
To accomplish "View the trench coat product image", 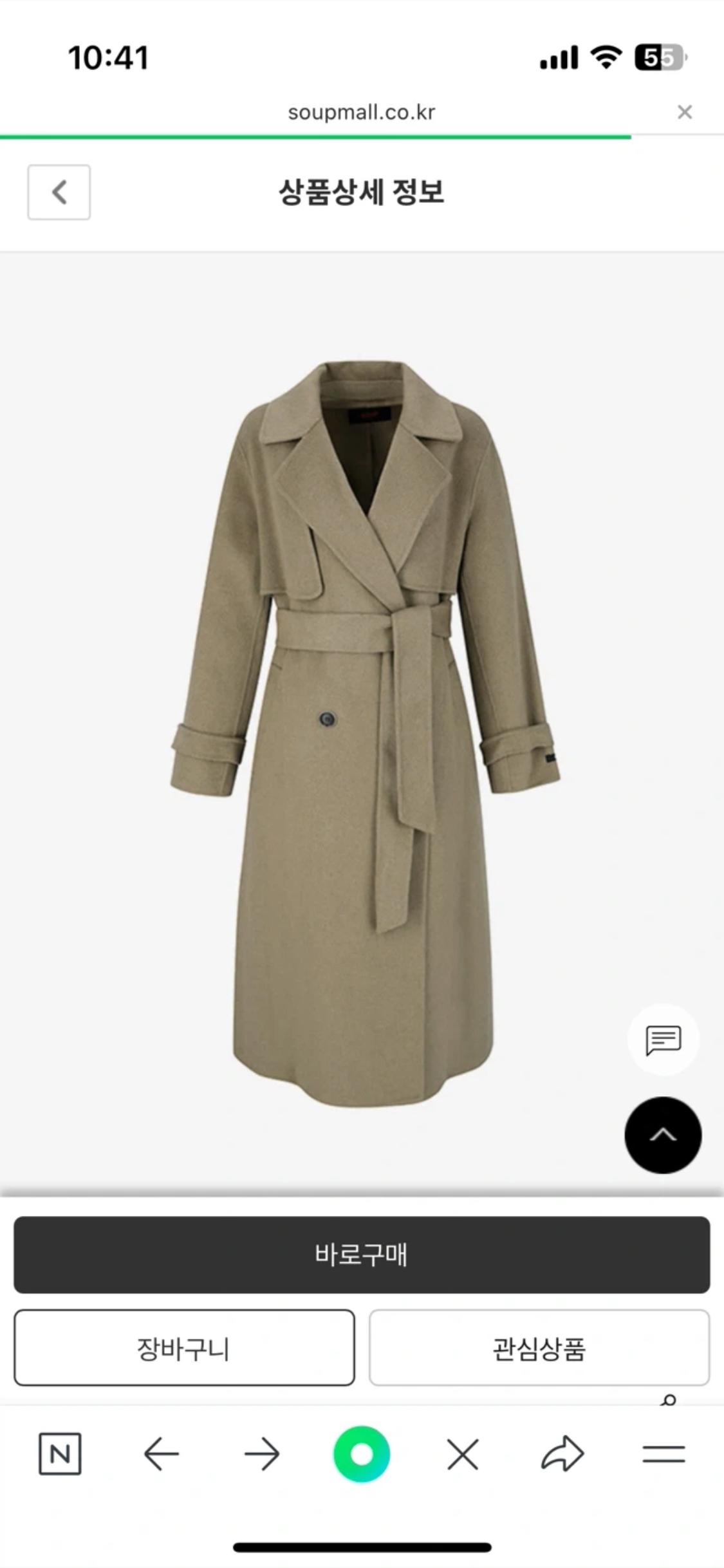I will point(364,734).
